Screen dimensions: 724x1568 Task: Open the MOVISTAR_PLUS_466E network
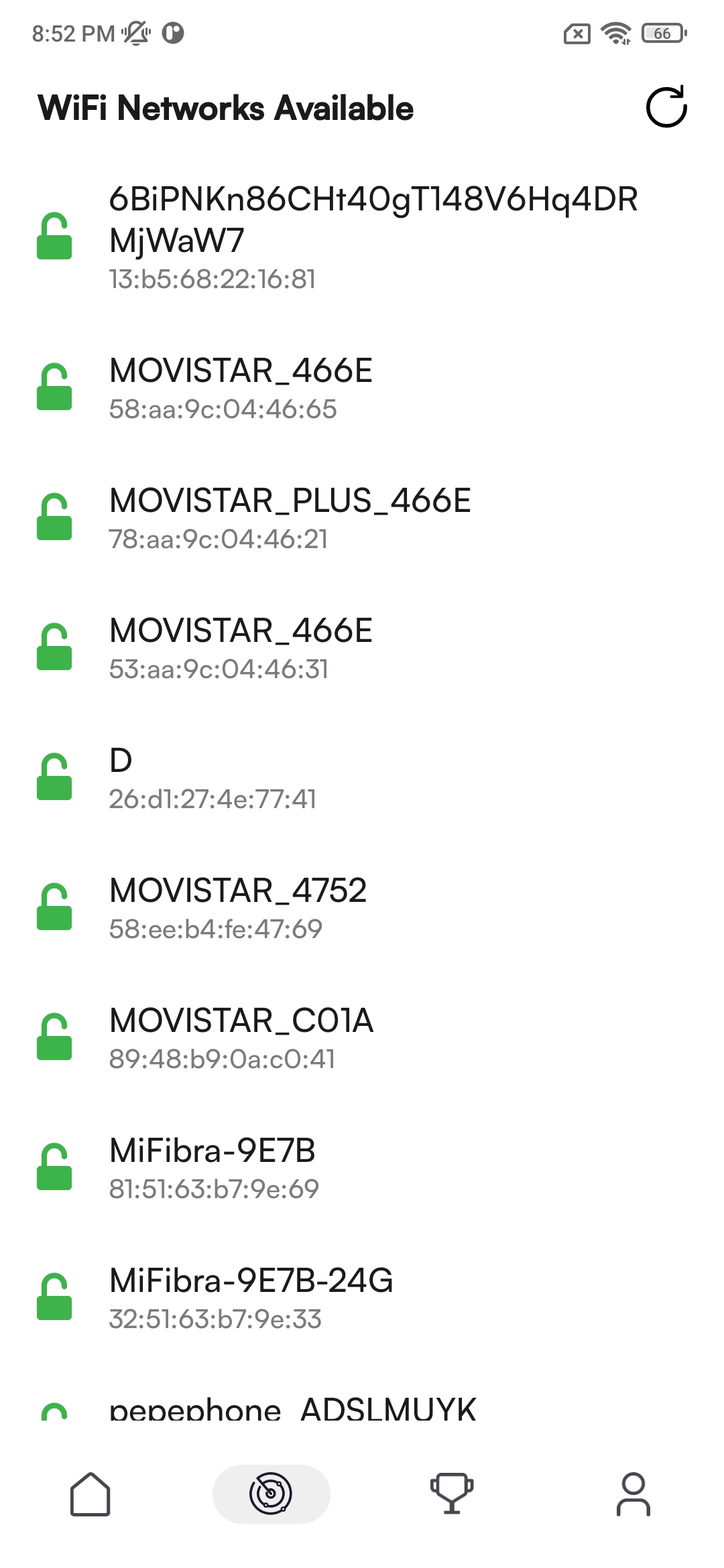(362, 517)
